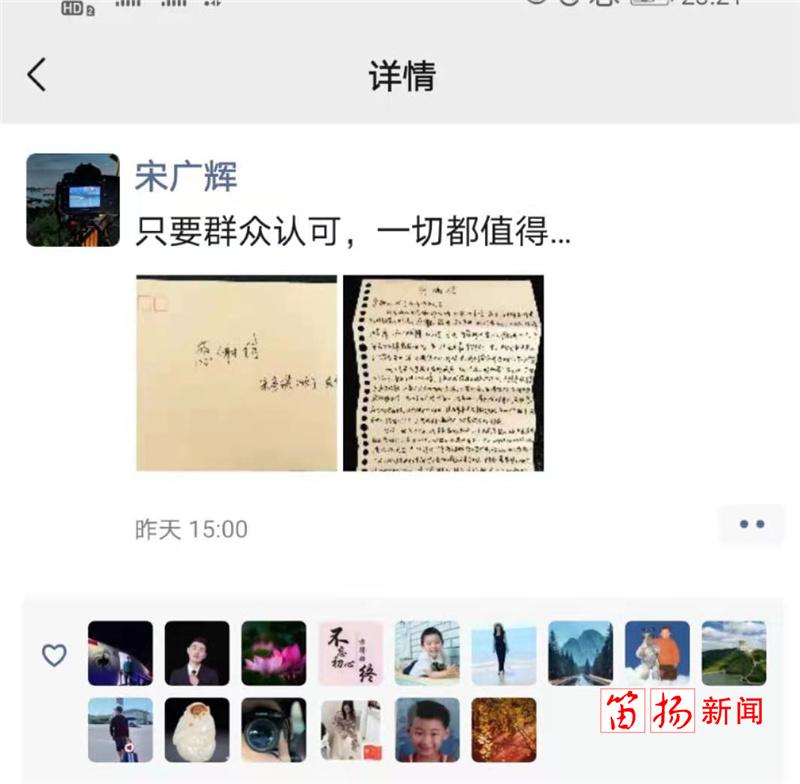Screen dimensions: 800x784
Task: Open the liker with the 不忘初心 avatar
Action: pos(350,653)
